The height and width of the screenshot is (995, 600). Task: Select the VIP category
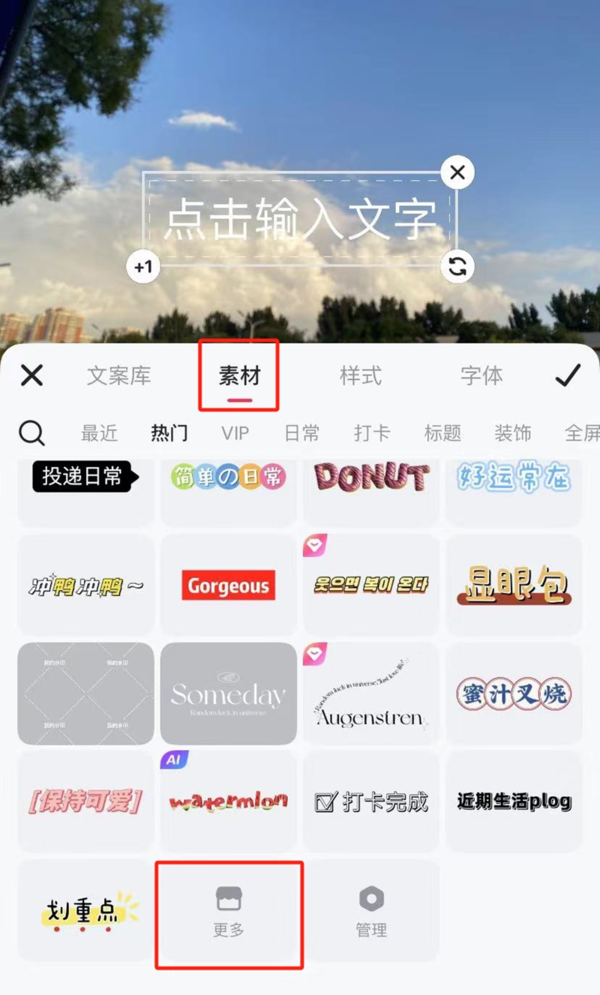pos(235,433)
